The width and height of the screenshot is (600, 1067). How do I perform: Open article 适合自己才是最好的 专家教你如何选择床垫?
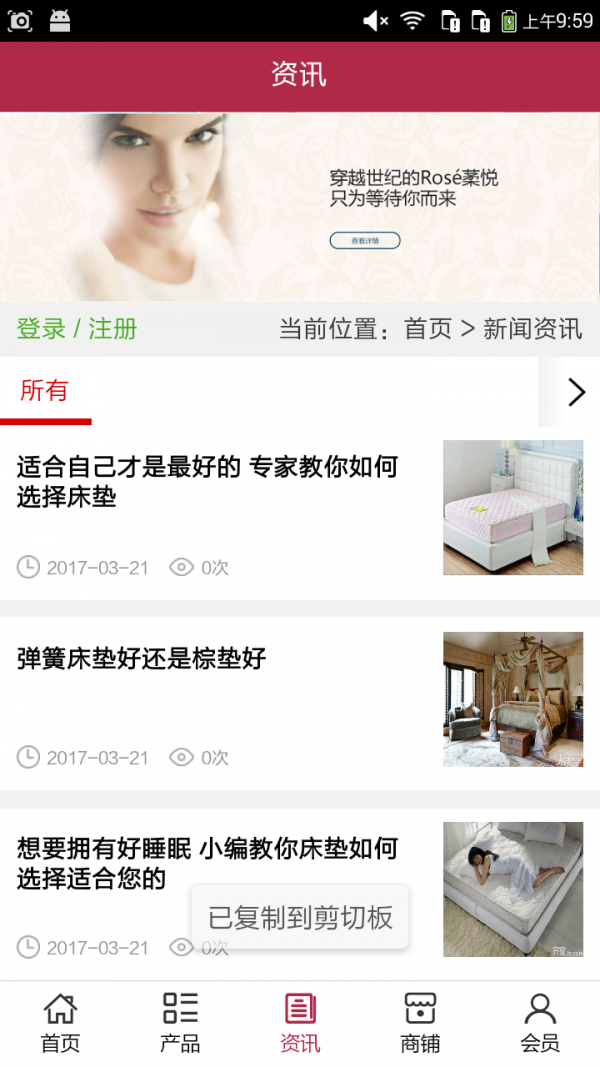(x=208, y=481)
